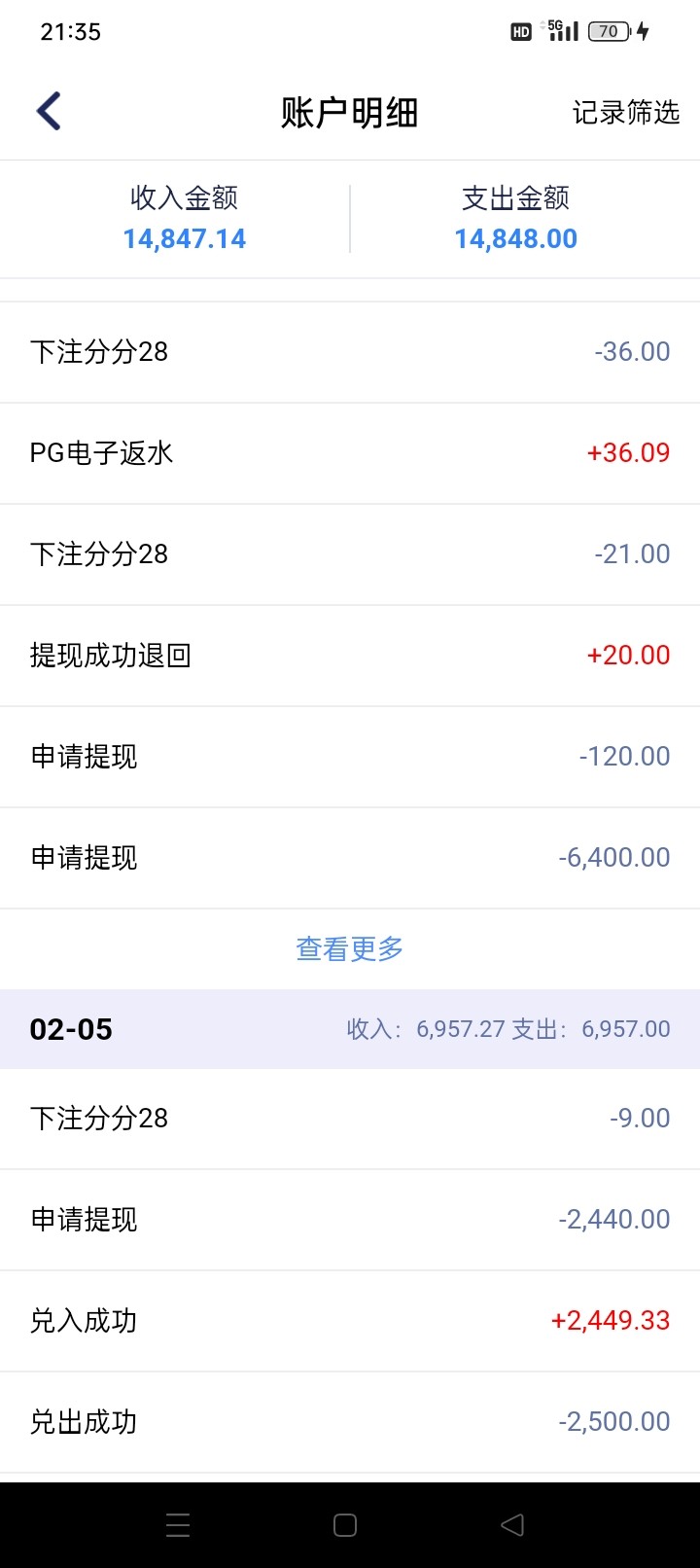Open the 兑入成功 +2,449.33 record
The image size is (700, 1568).
coord(350,1320)
